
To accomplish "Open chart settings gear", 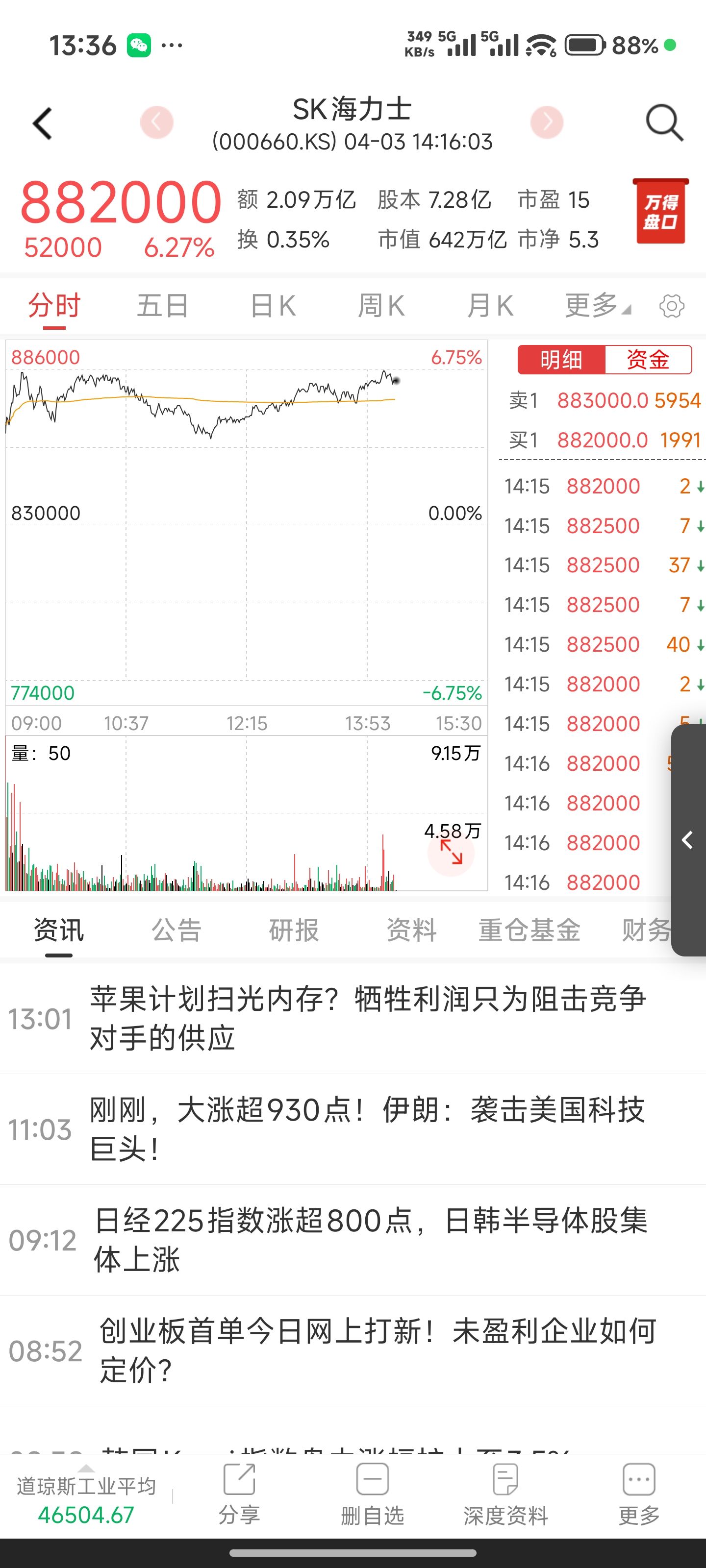I will (671, 306).
